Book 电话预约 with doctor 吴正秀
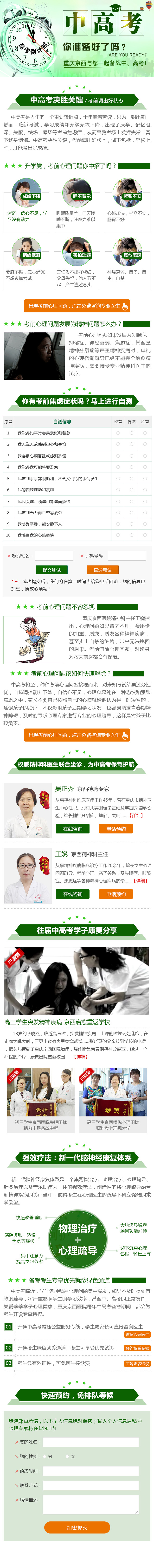The height and width of the screenshot is (1568, 154). click(116, 828)
